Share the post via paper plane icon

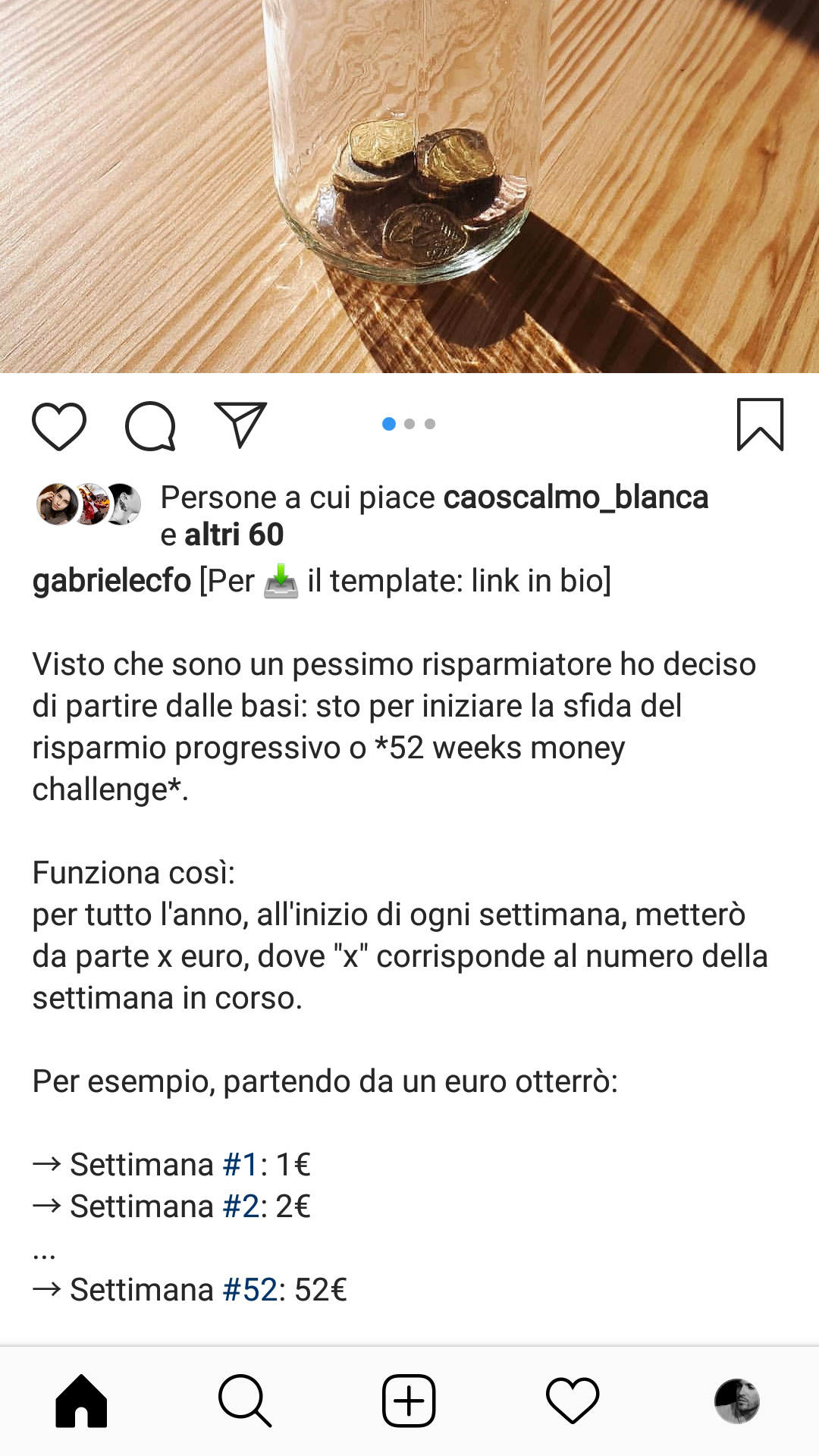click(x=241, y=425)
